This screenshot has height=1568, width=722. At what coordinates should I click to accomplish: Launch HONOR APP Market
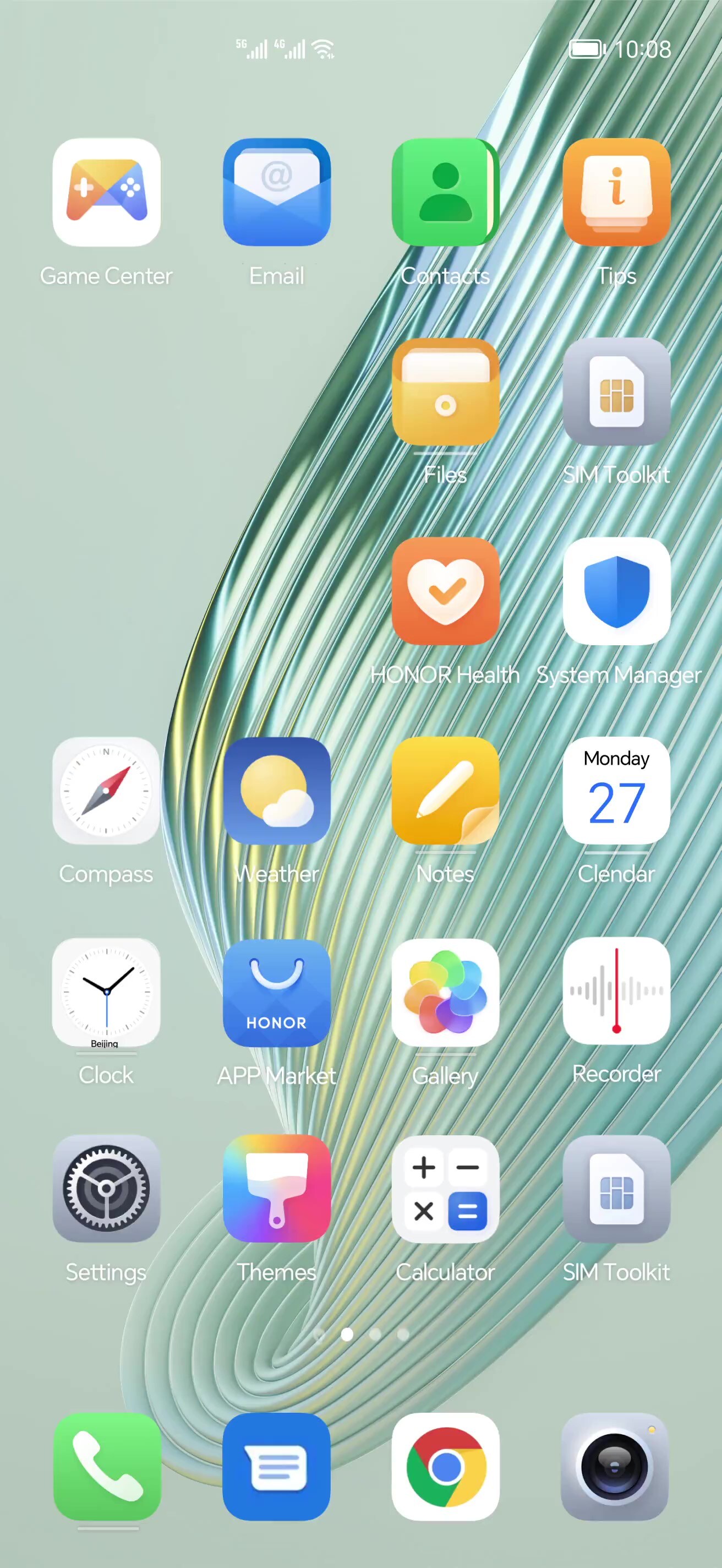tap(277, 992)
